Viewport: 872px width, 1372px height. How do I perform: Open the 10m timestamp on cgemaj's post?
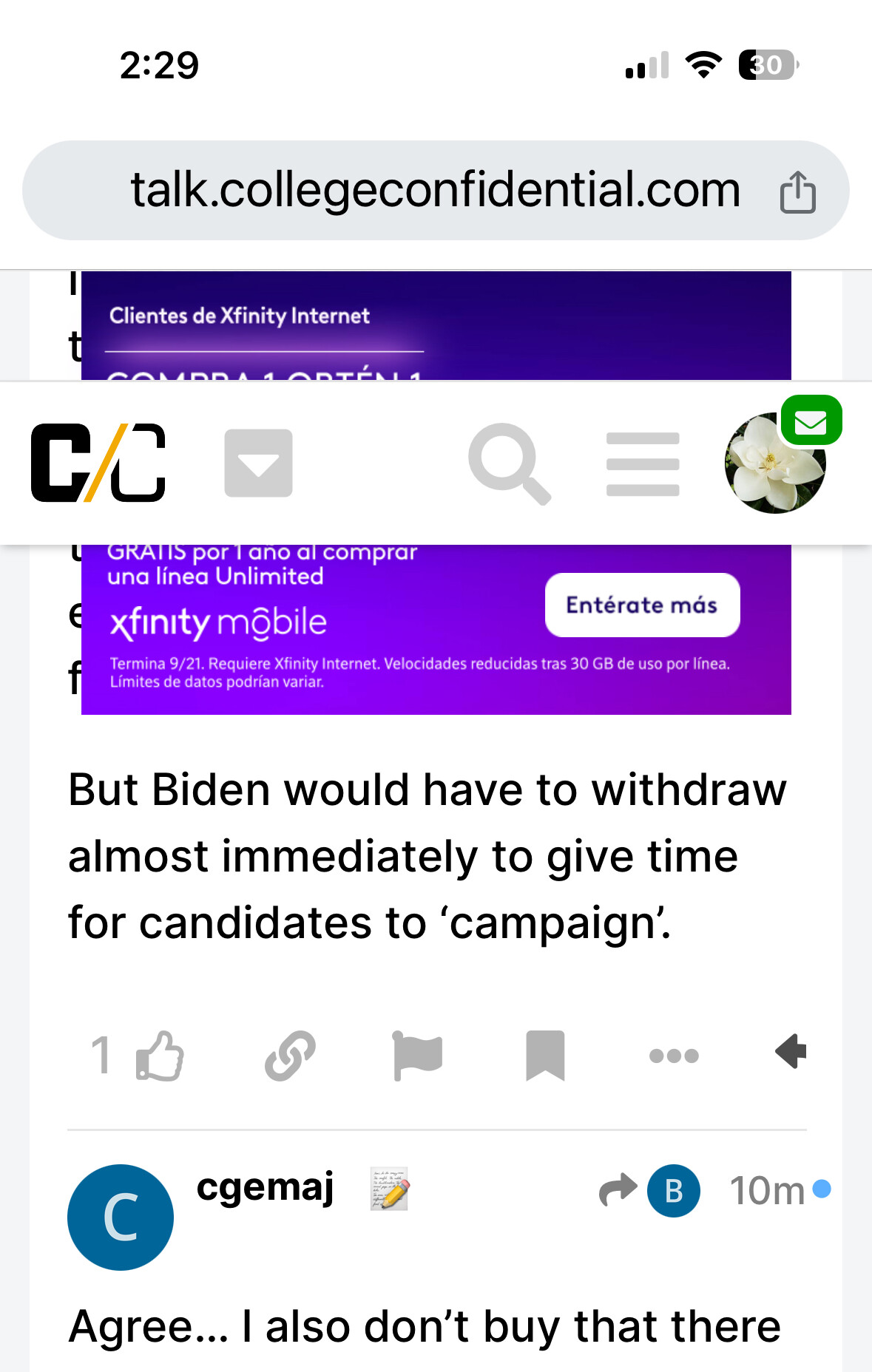tap(766, 1190)
